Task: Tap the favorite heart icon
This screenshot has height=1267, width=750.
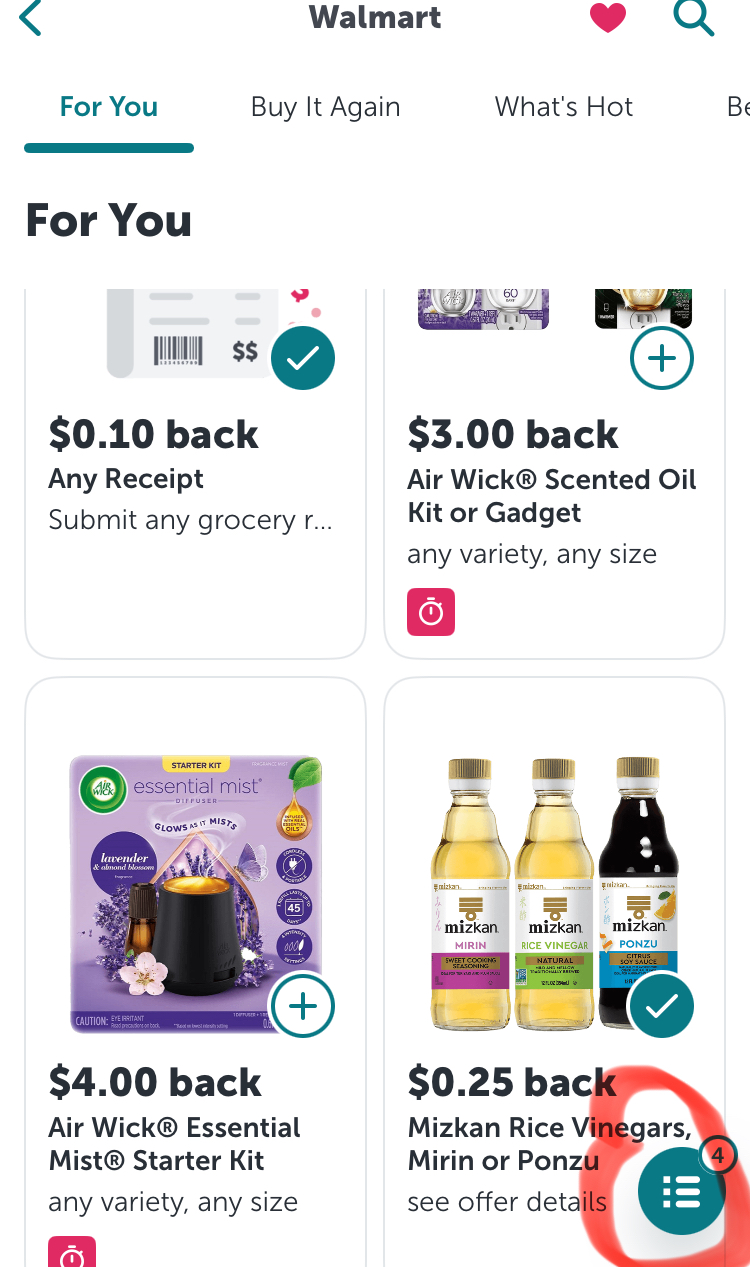Action: 607,18
